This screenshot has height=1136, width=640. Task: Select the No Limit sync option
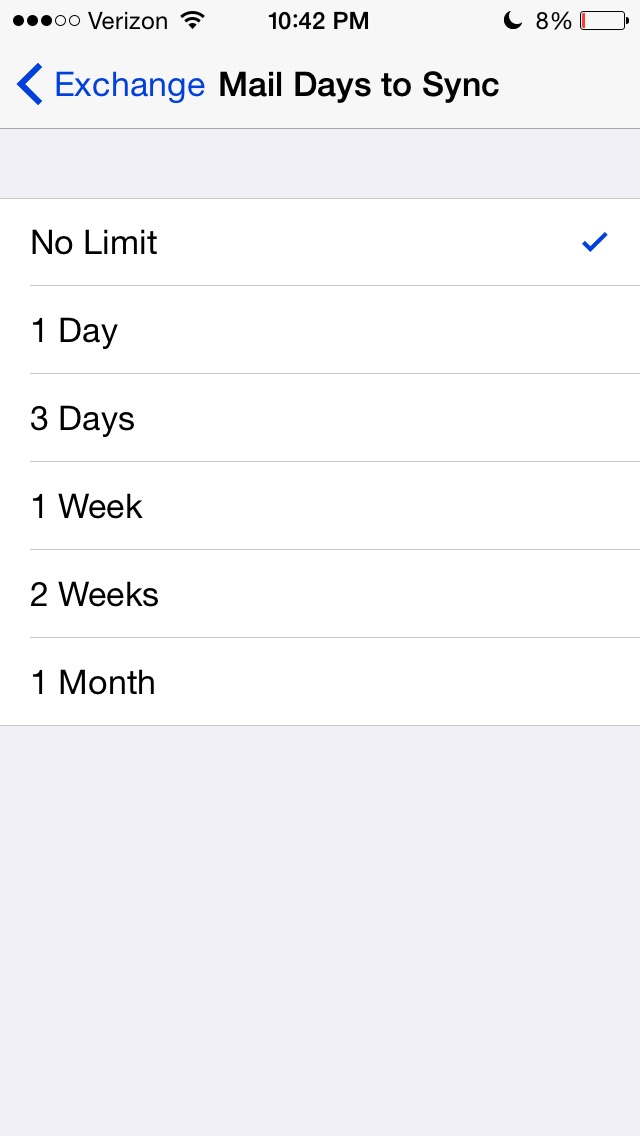click(320, 242)
